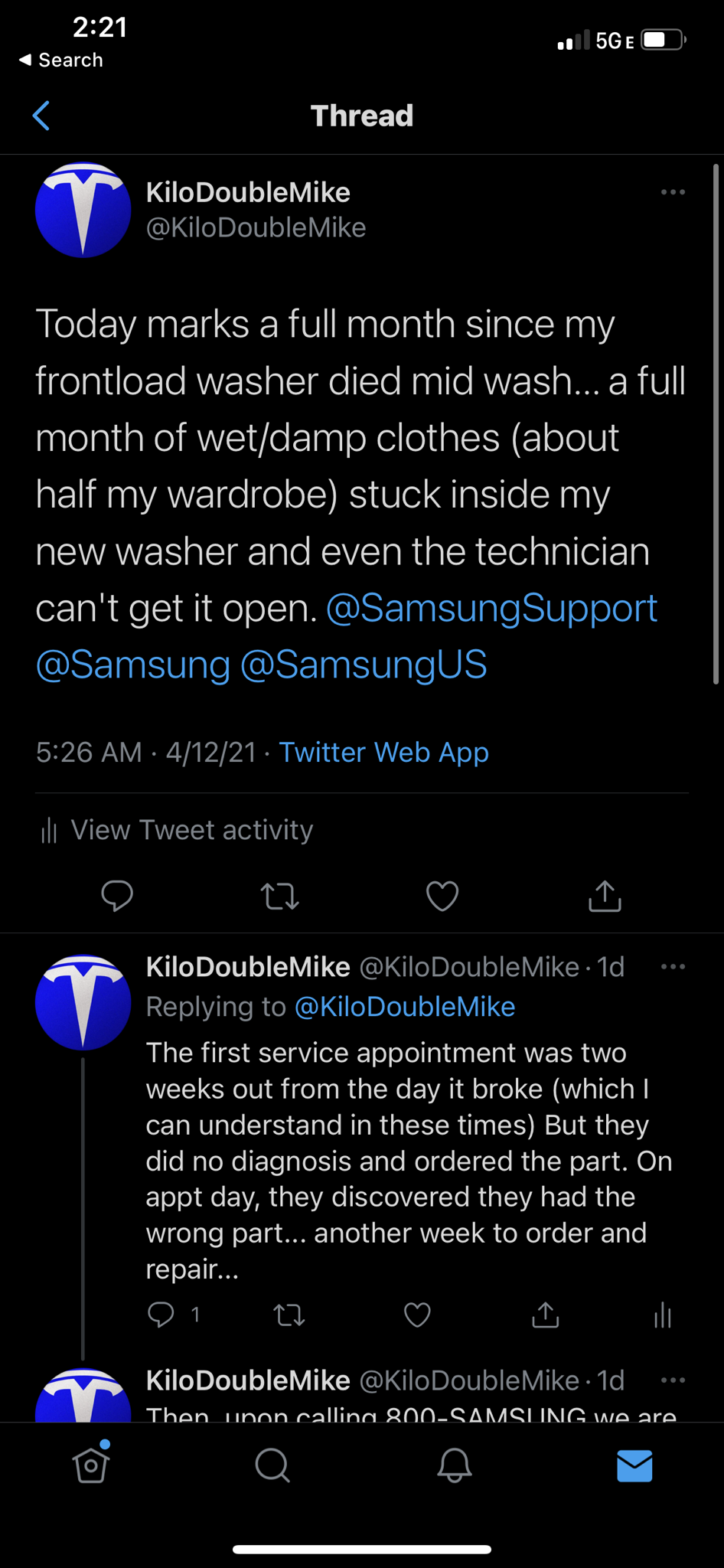Like the main tweet

(442, 896)
